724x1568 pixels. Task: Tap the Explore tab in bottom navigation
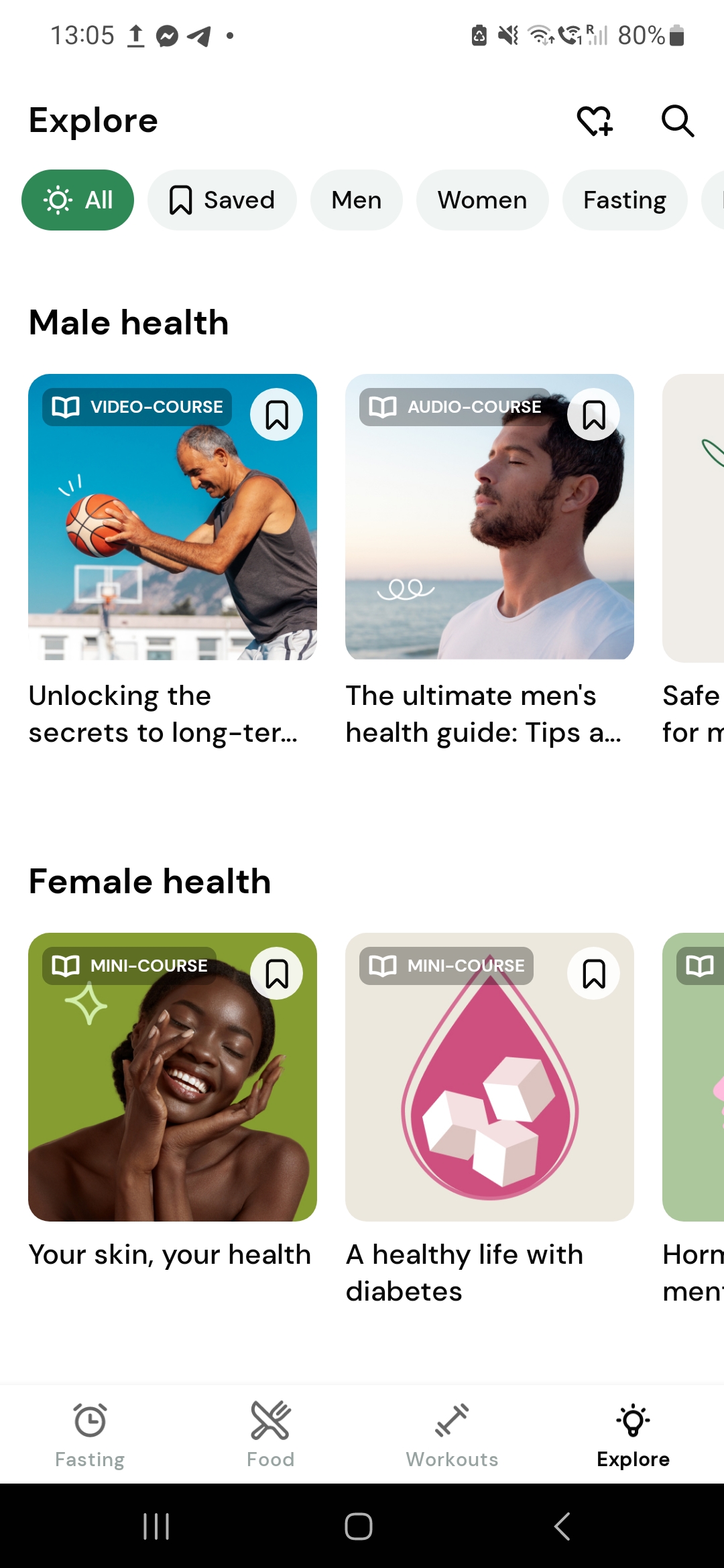tap(633, 1434)
